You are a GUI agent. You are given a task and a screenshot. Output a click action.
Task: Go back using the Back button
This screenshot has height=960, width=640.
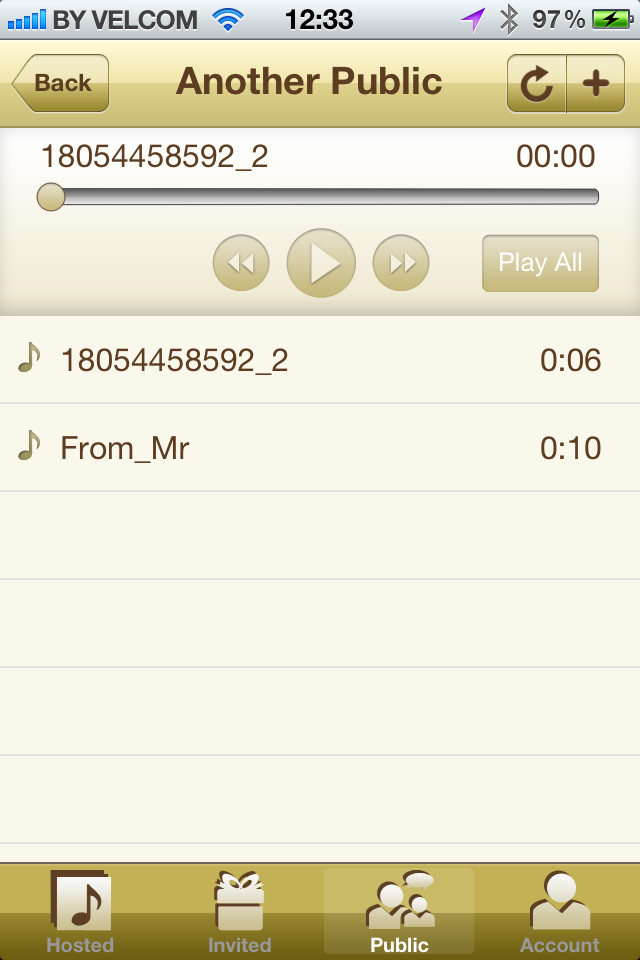tap(61, 83)
